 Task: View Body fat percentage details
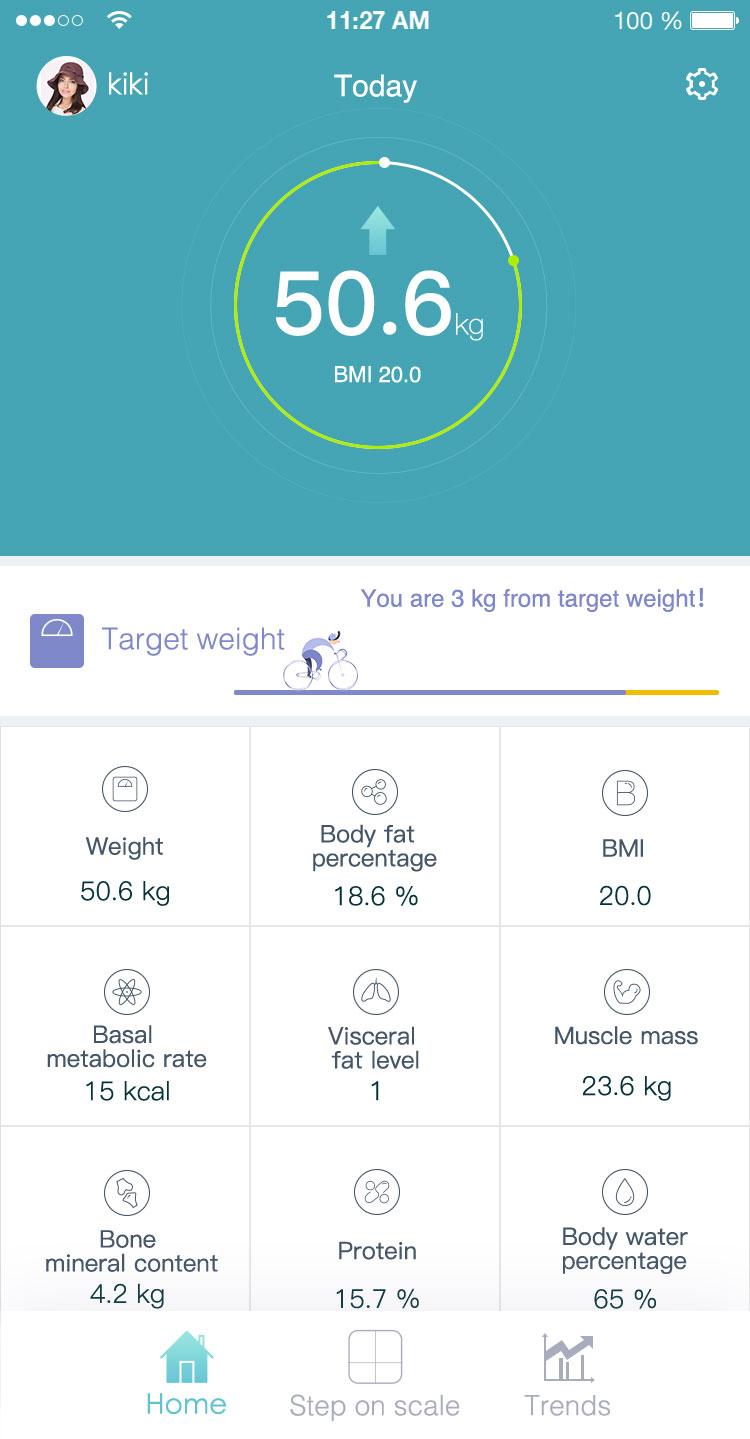(x=375, y=826)
